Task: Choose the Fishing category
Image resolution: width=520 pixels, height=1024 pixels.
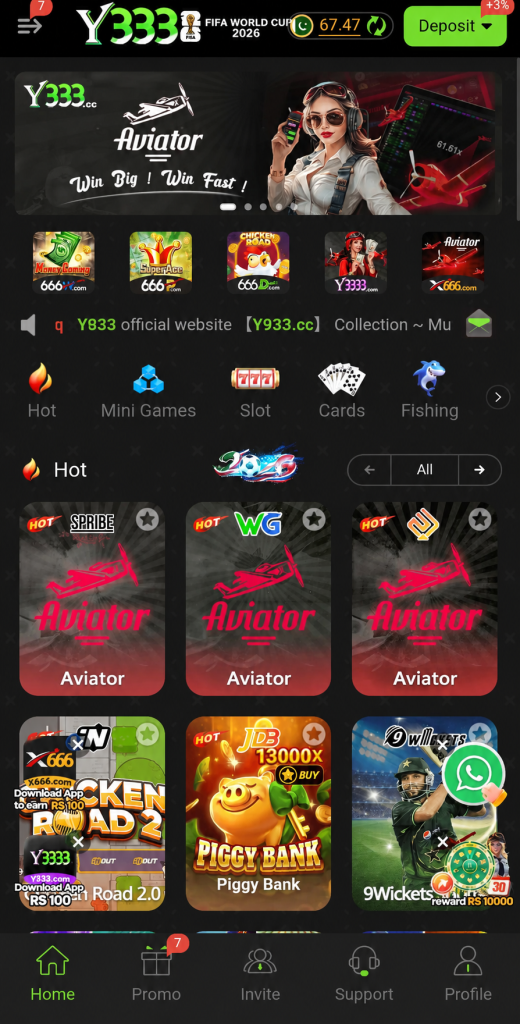Action: pos(429,391)
